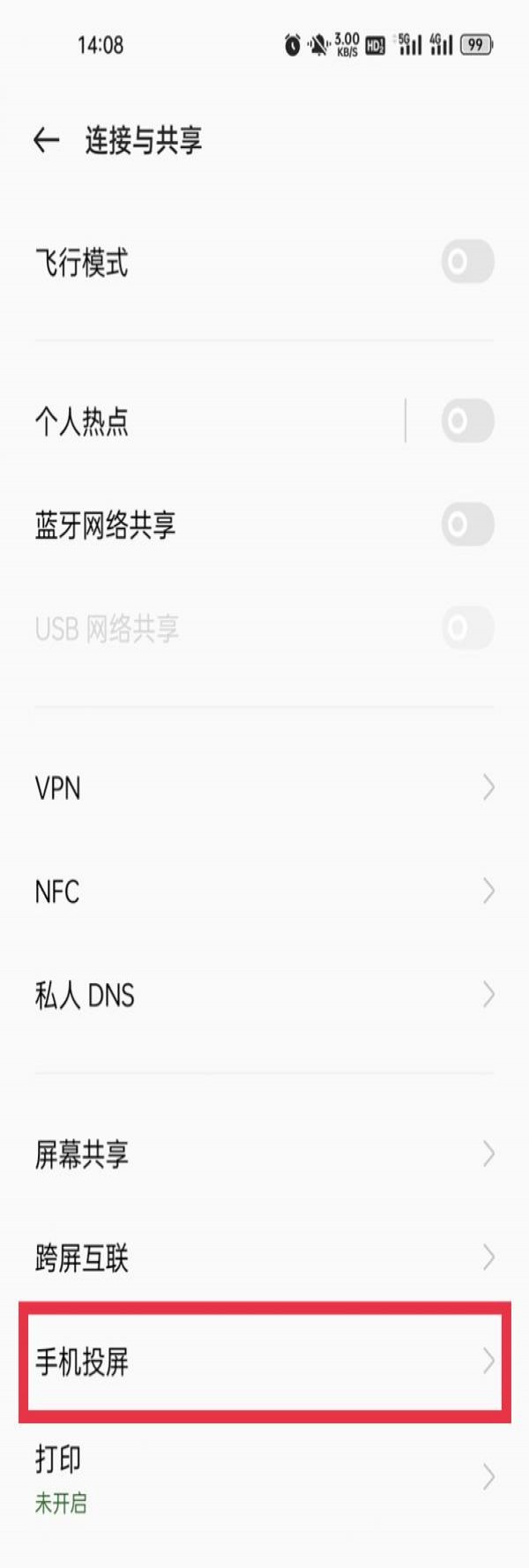The height and width of the screenshot is (1568, 529).
Task: Enable the 个人热点 switch
Action: pyautogui.click(x=467, y=421)
